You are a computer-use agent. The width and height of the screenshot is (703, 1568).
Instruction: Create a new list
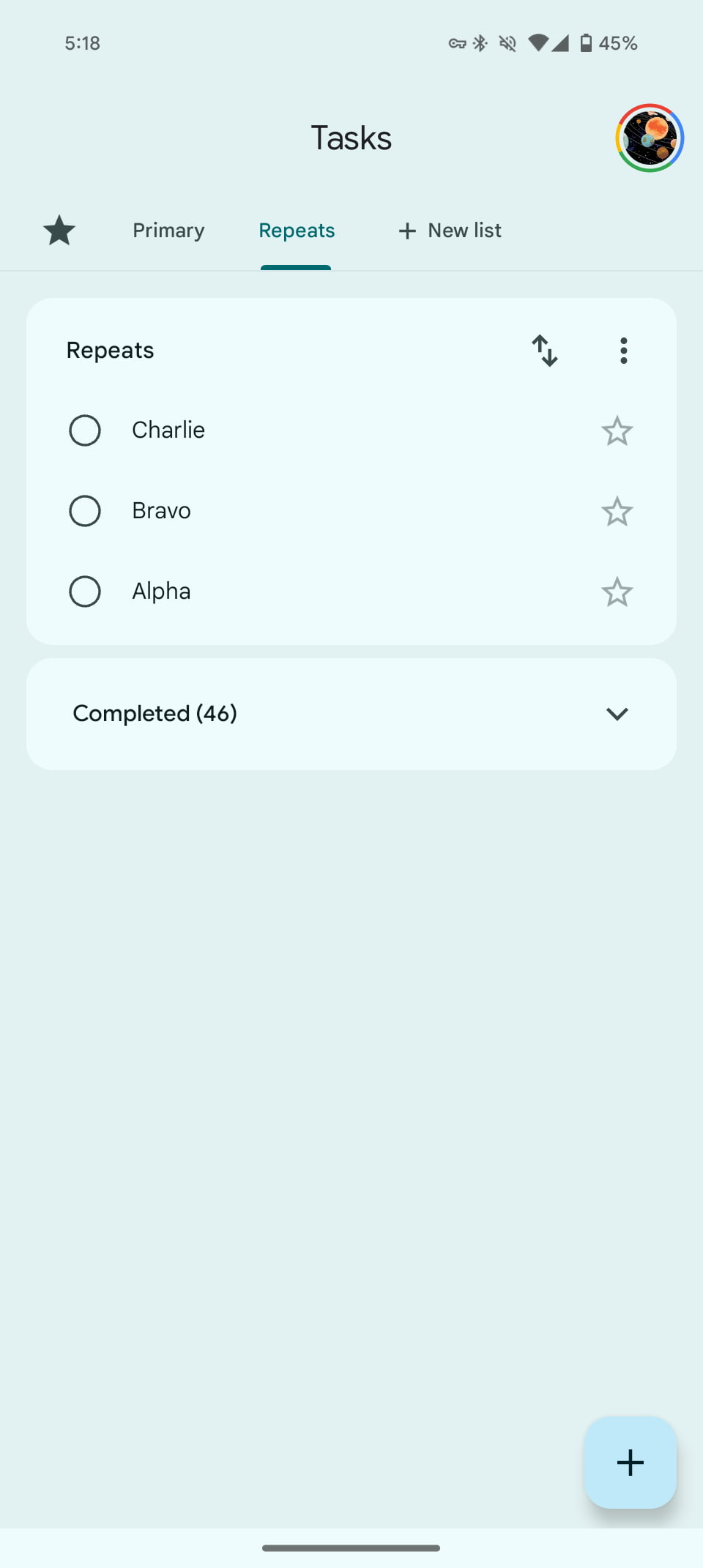pos(450,231)
